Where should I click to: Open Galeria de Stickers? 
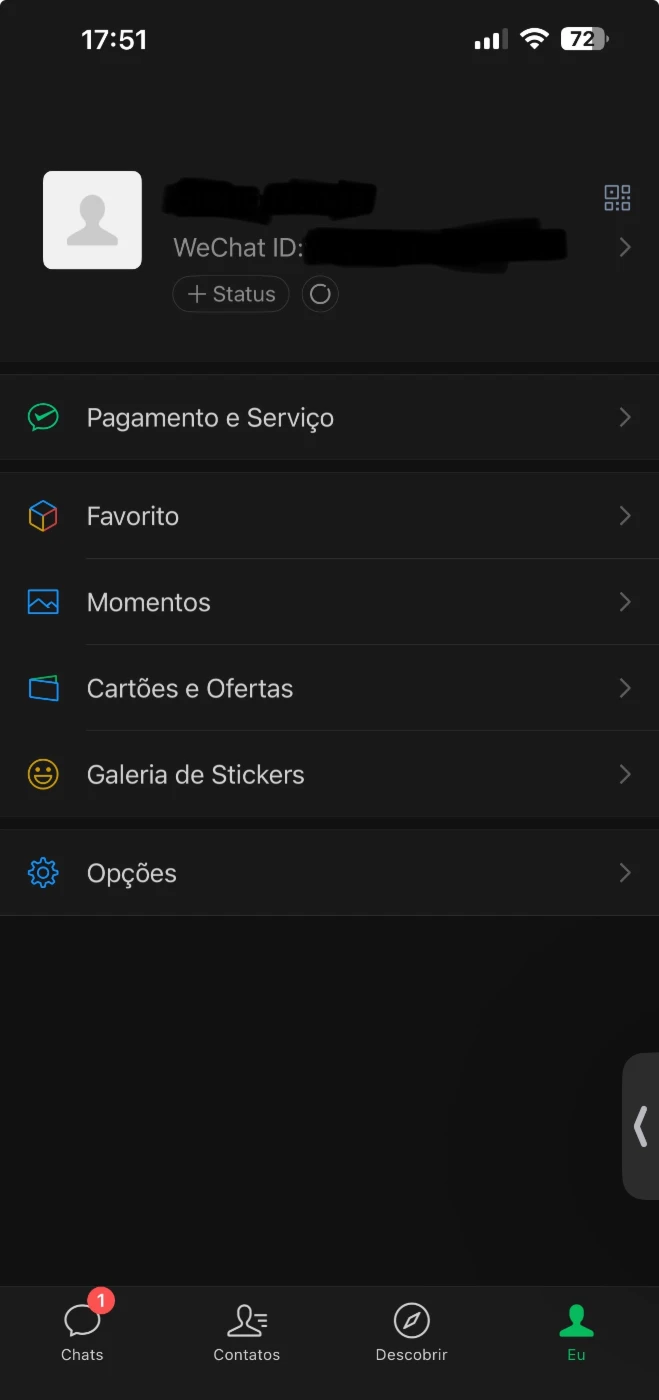(329, 774)
